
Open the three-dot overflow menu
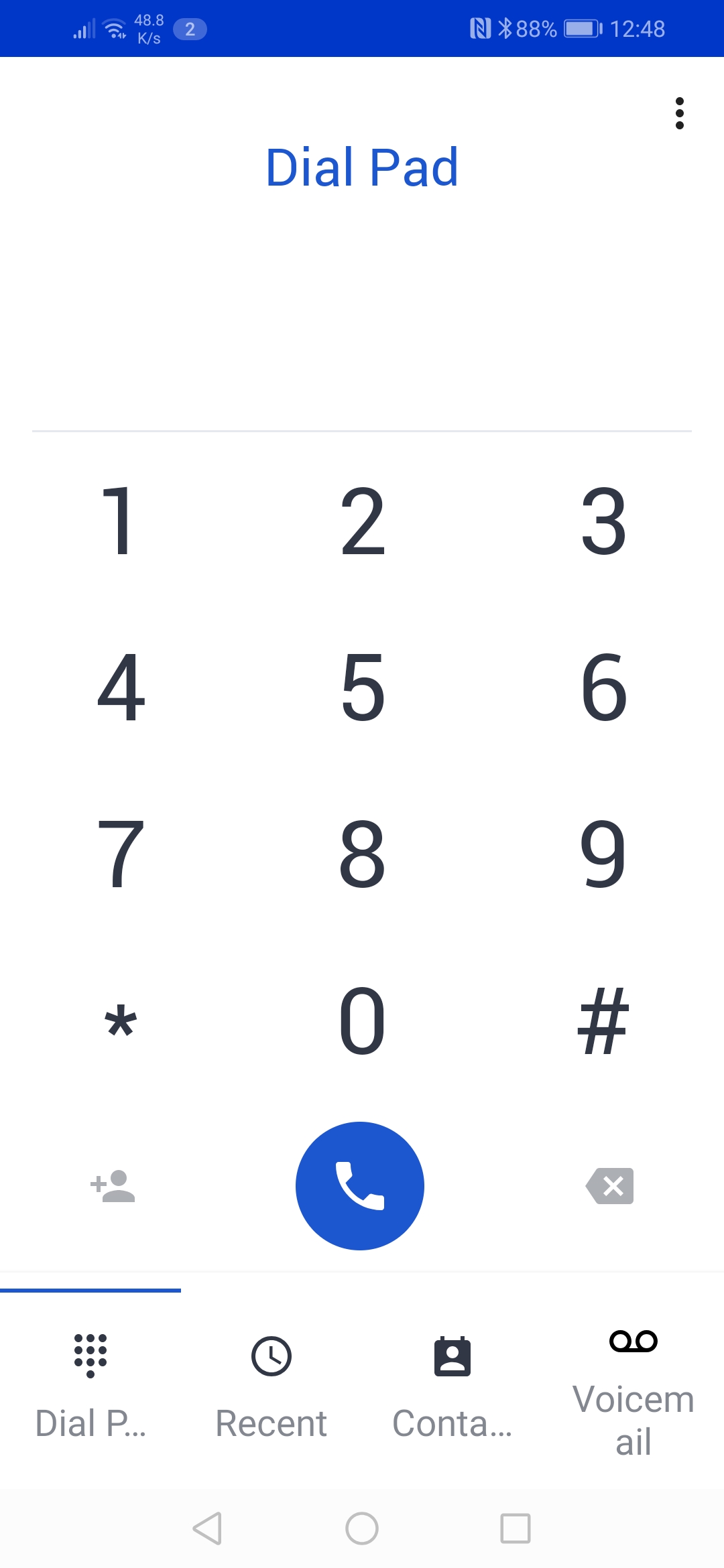pos(679,113)
